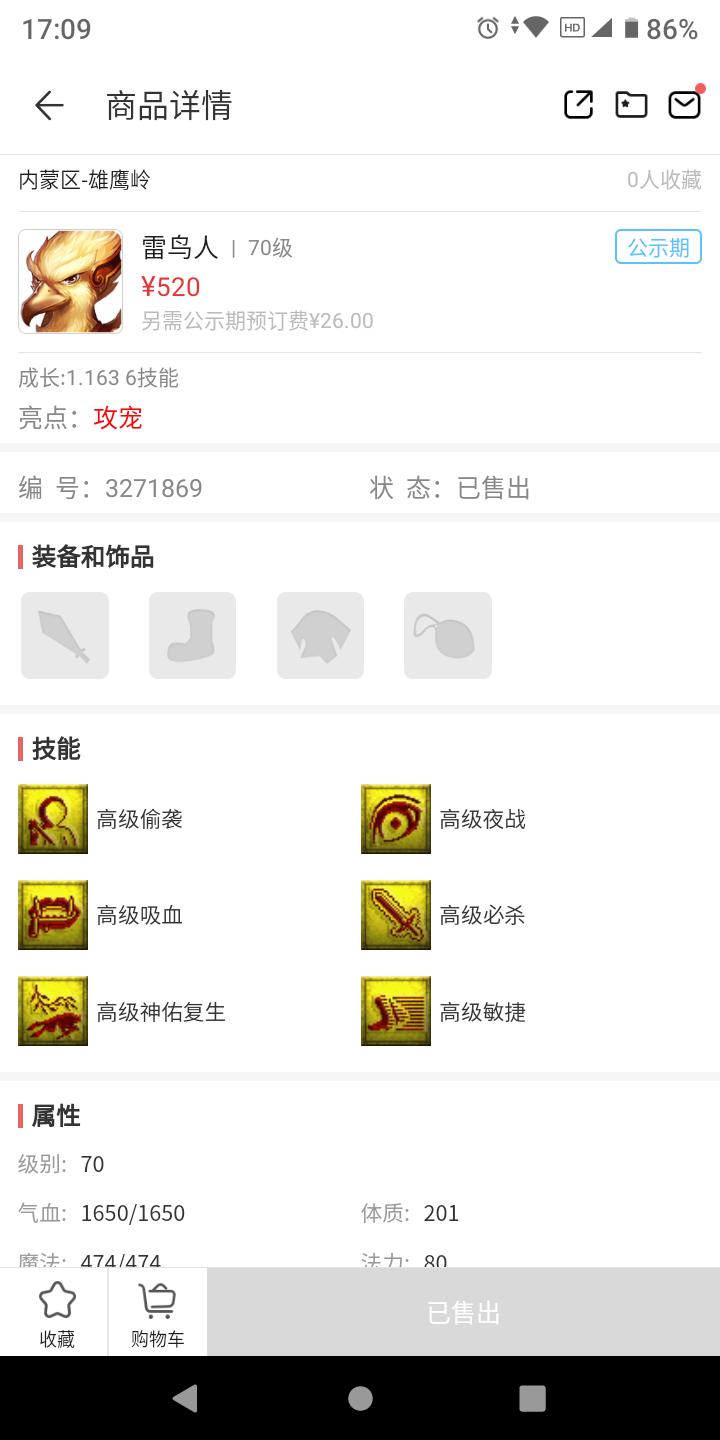The image size is (720, 1440).
Task: View the 高级夜战 skill details
Action: click(396, 819)
